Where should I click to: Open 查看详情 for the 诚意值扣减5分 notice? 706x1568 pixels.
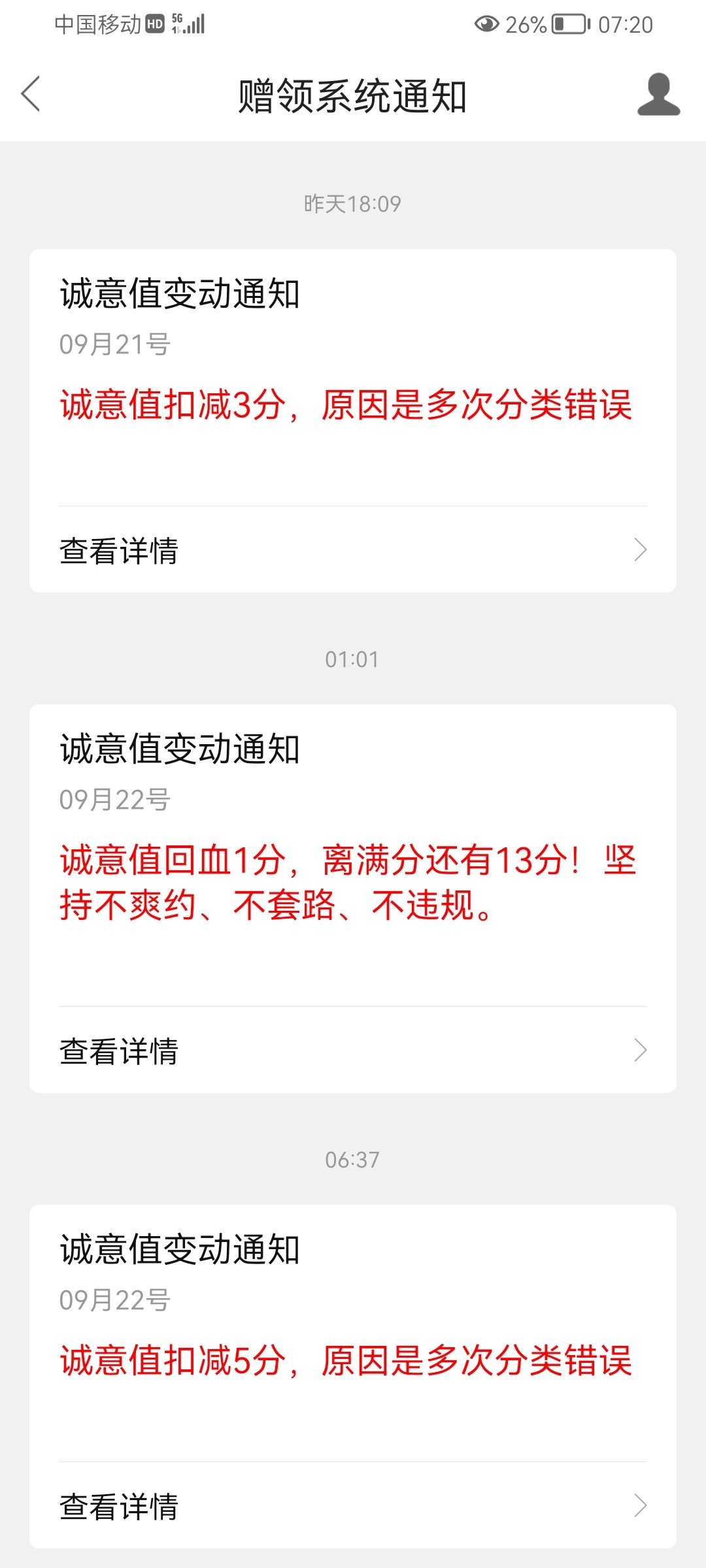click(352, 1506)
